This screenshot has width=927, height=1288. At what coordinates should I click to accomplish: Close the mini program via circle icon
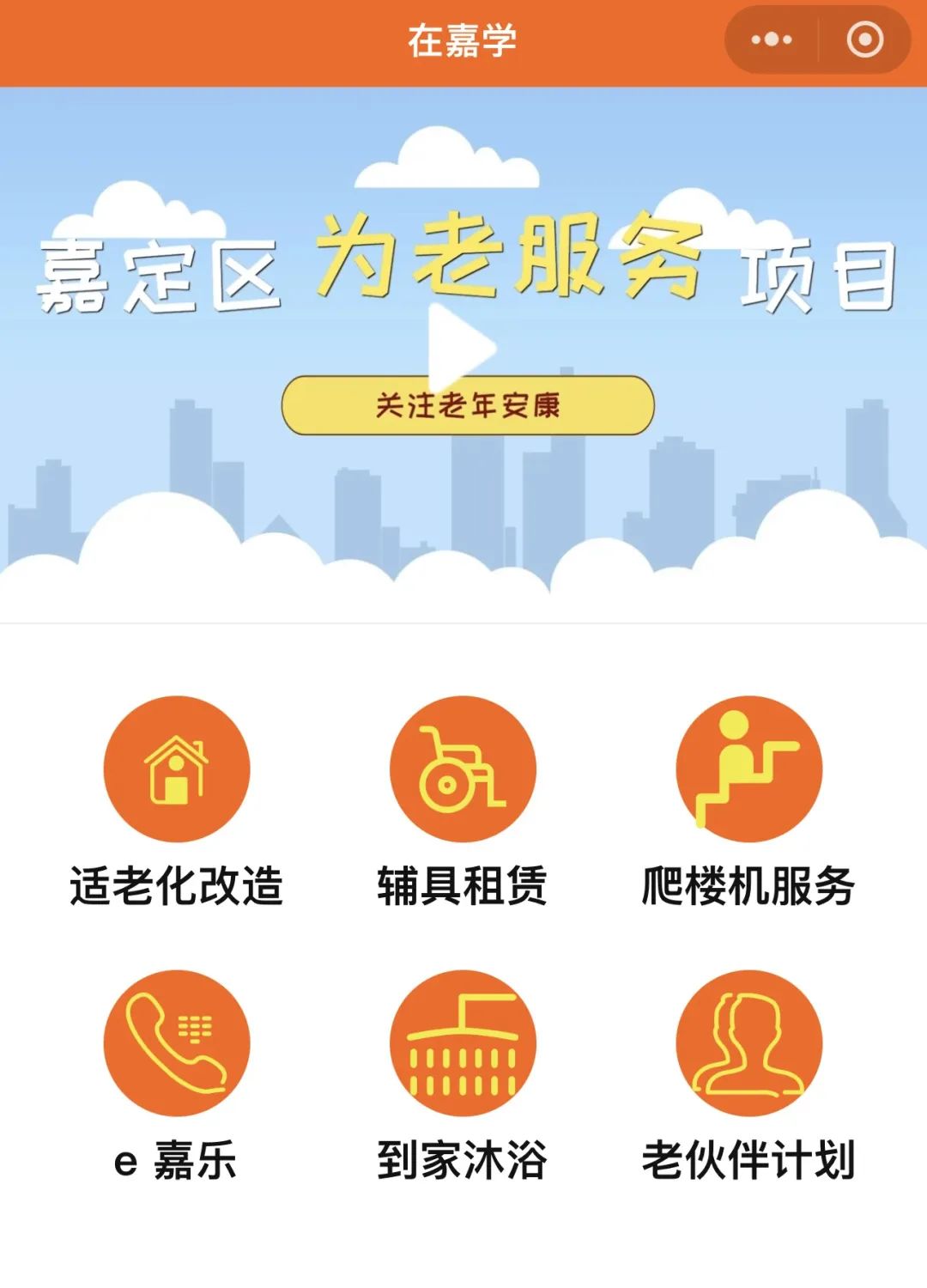pyautogui.click(x=863, y=39)
